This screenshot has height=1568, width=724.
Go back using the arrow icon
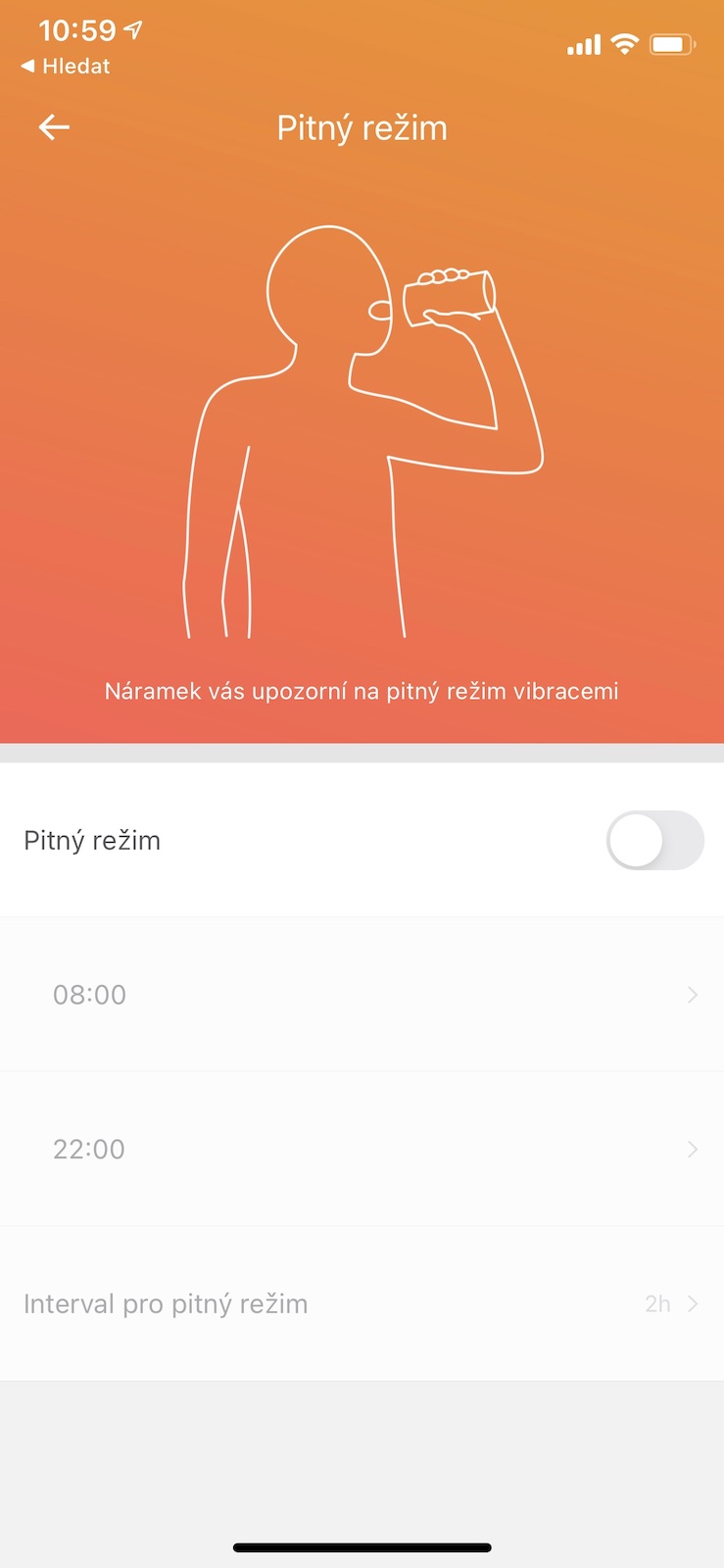pos(54,127)
